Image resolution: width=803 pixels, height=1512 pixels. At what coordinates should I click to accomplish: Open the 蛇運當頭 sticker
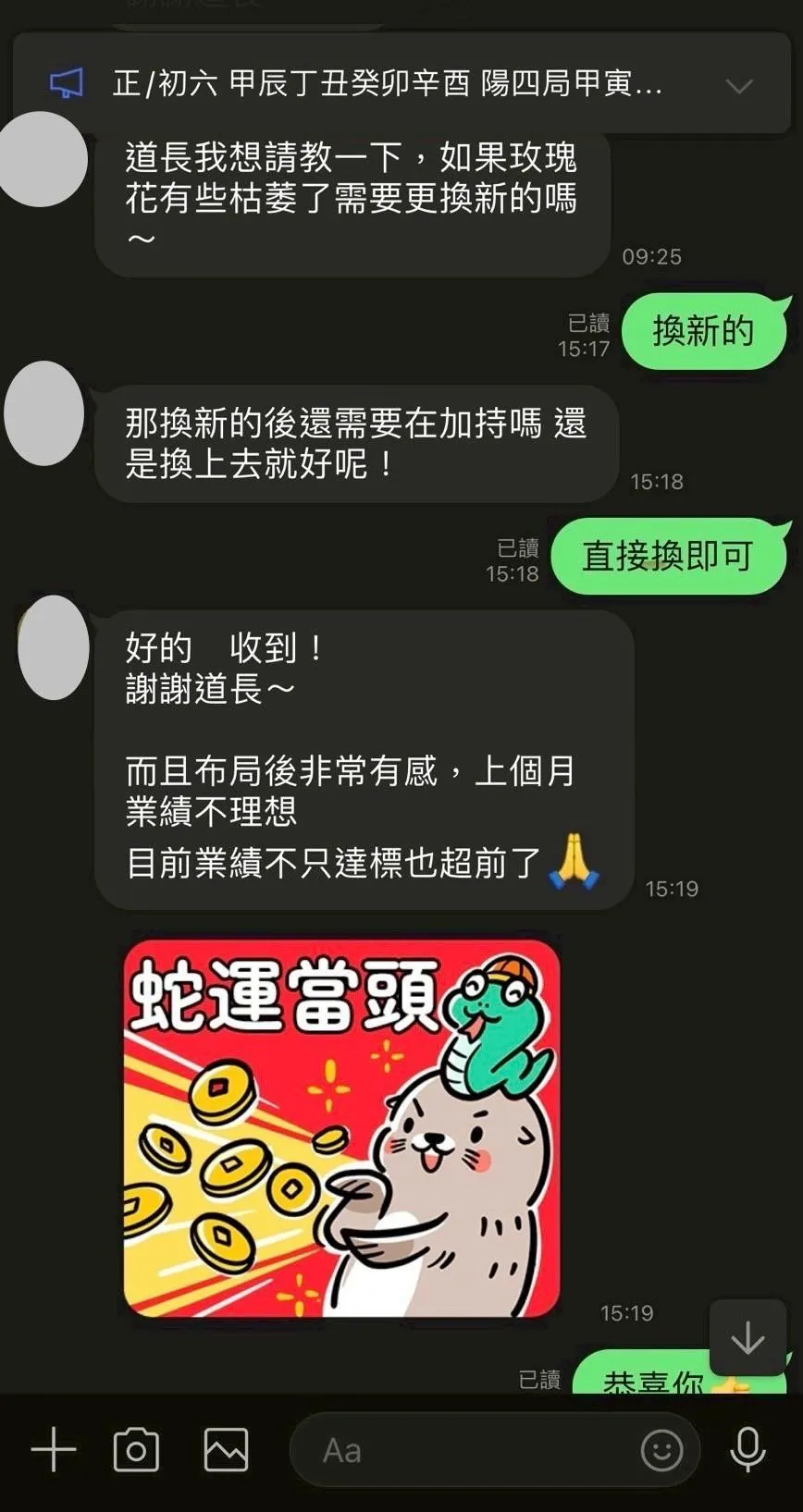(x=341, y=1127)
